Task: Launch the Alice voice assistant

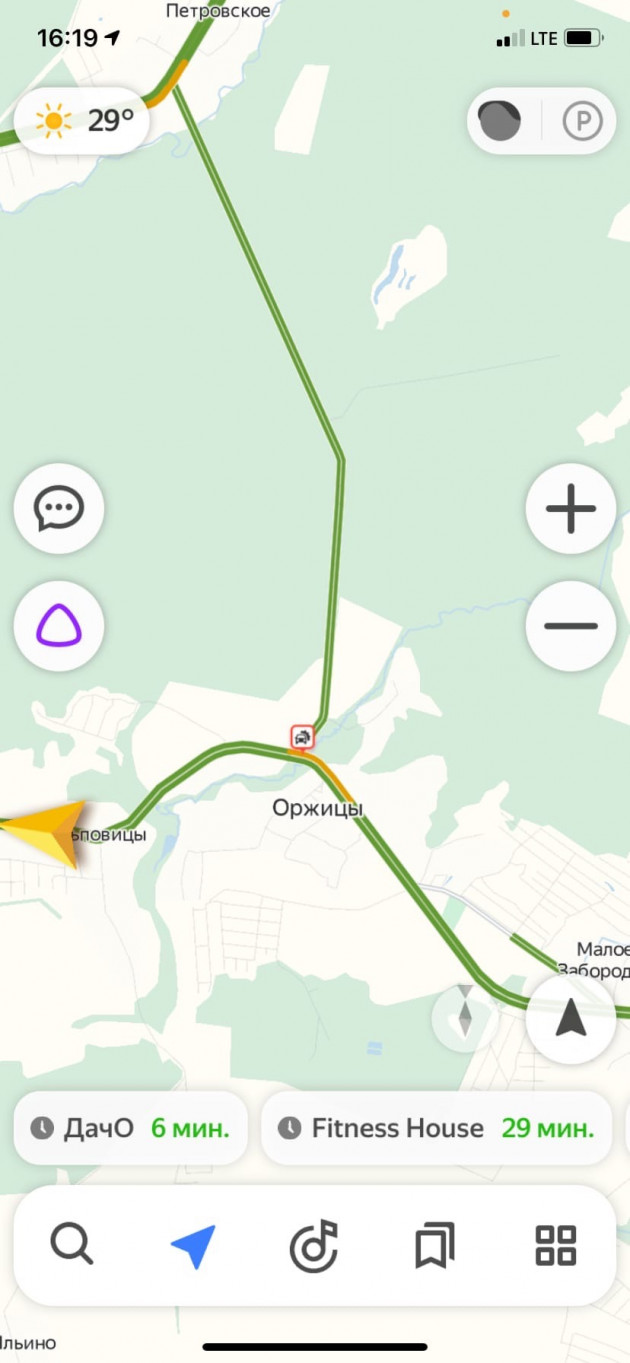Action: pyautogui.click(x=59, y=626)
